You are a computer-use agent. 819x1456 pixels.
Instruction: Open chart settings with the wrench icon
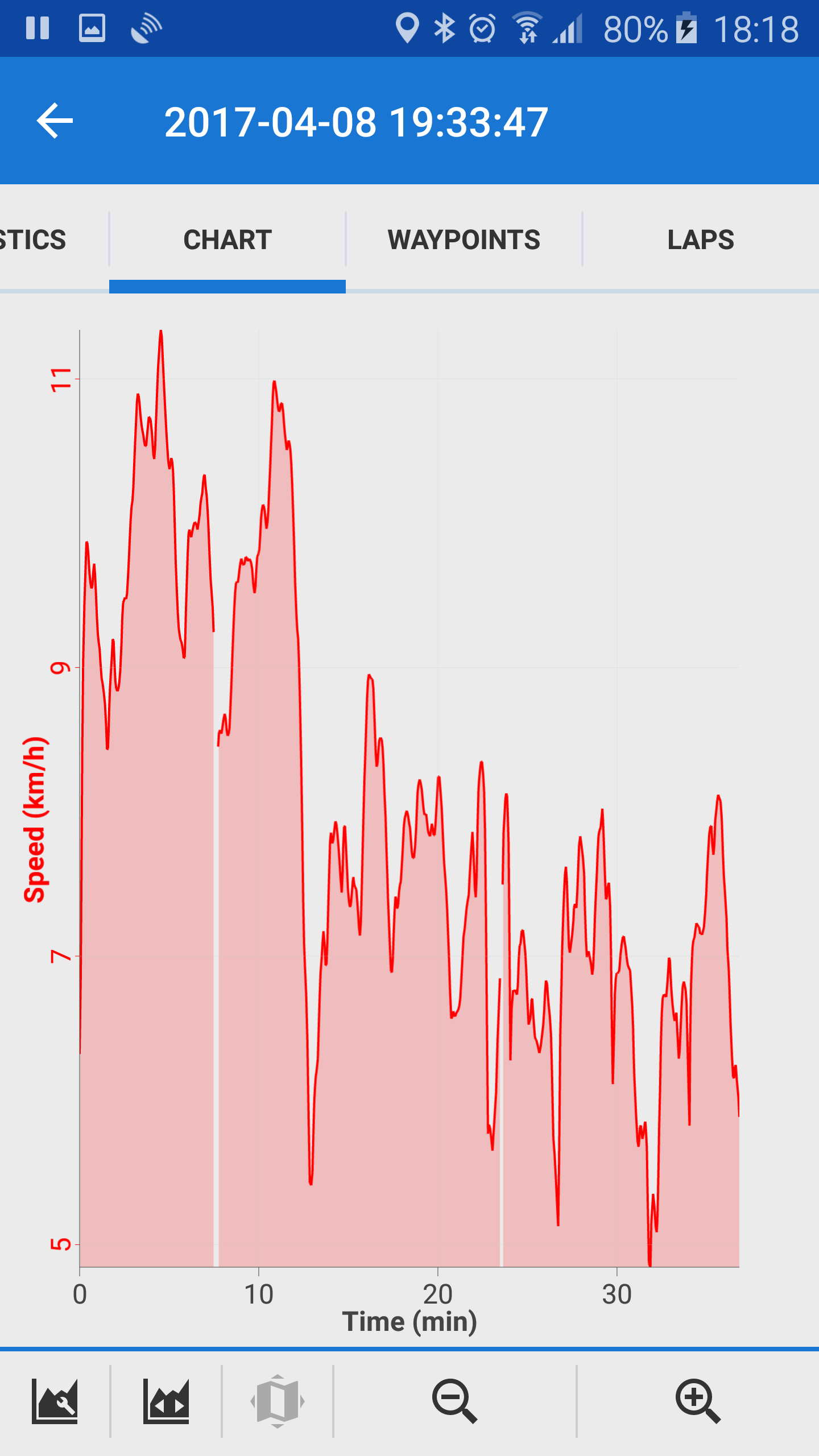[x=55, y=1400]
